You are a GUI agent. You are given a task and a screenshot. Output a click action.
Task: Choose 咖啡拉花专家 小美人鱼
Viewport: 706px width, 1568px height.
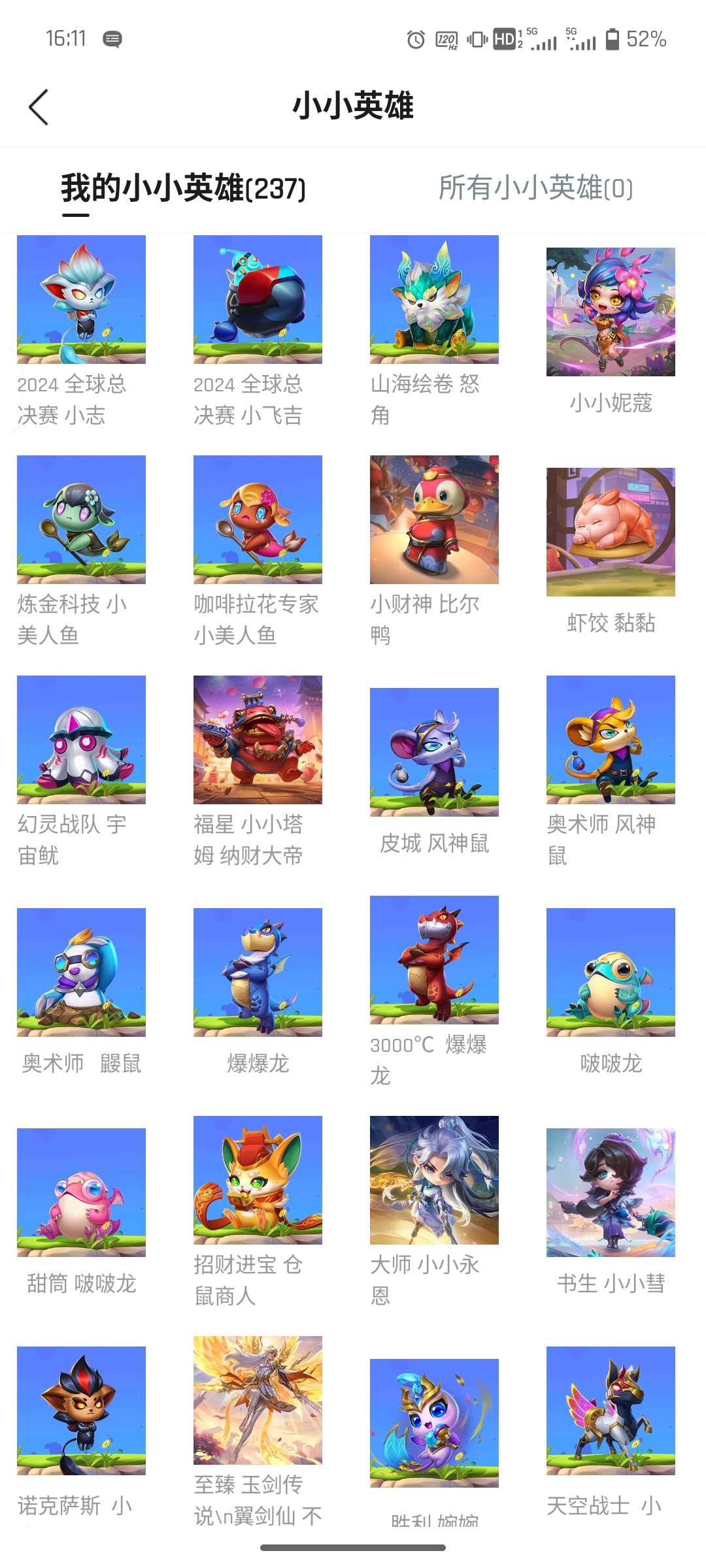coord(258,520)
